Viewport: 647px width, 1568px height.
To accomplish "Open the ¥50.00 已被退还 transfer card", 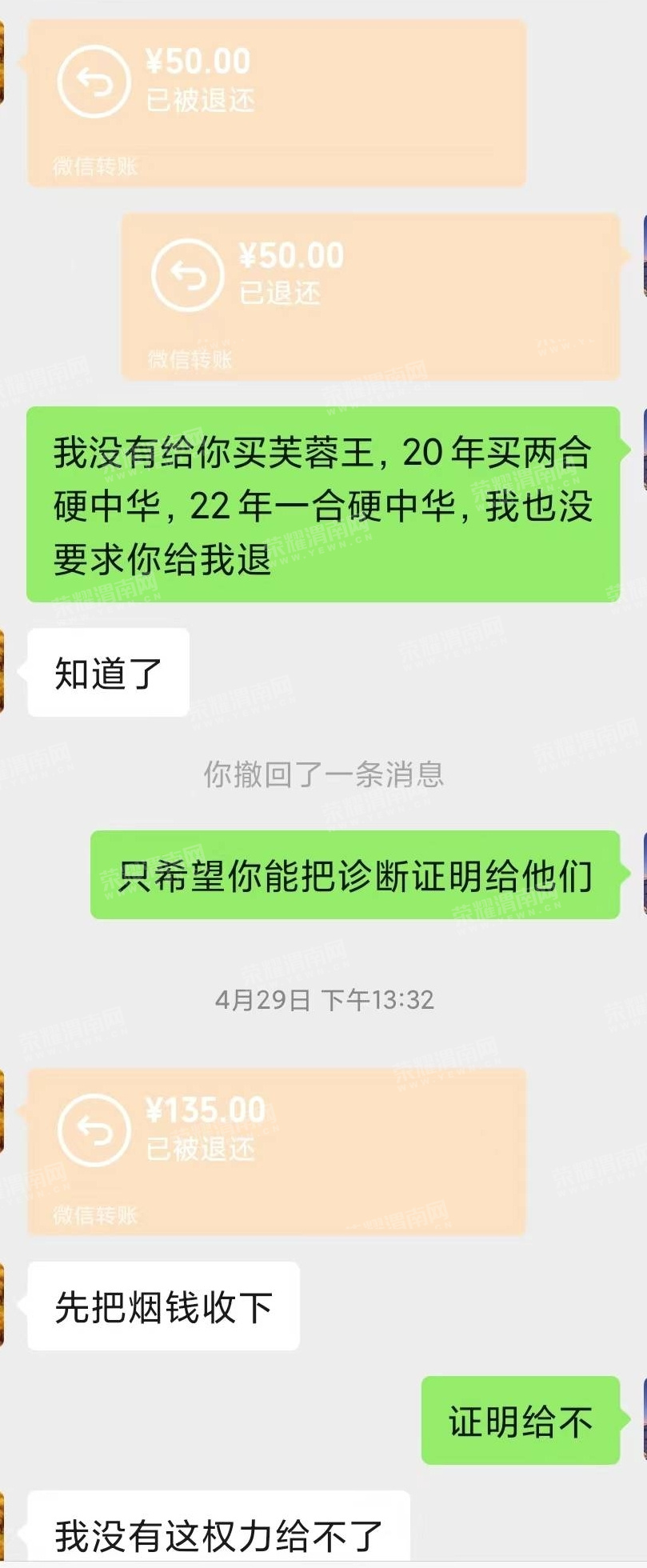I will [277, 102].
